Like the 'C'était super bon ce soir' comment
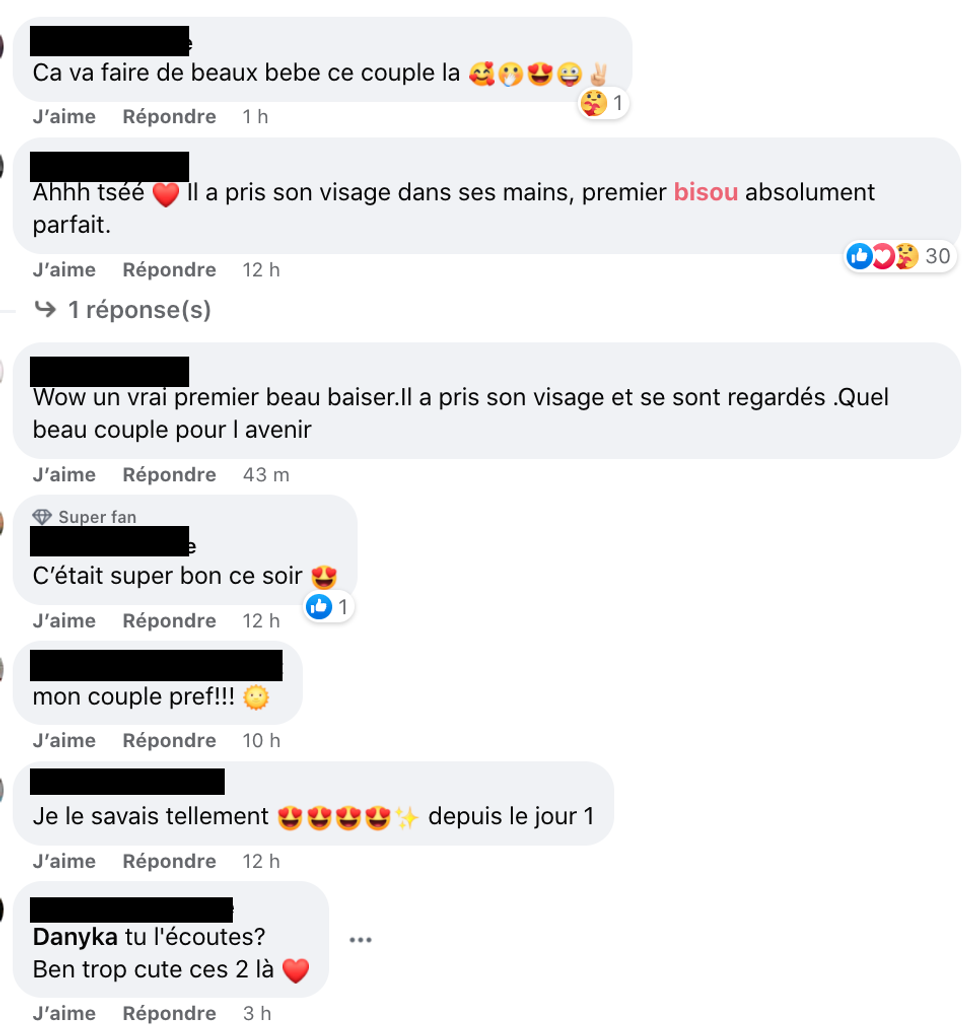The width and height of the screenshot is (980, 1035). tap(64, 621)
